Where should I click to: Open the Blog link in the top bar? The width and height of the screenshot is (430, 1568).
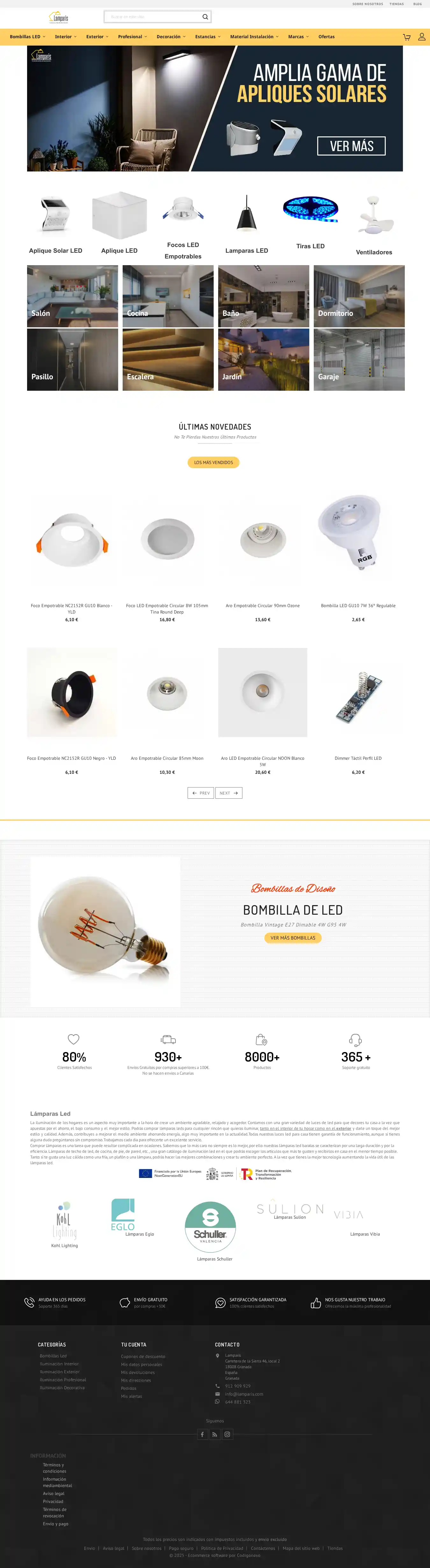pyautogui.click(x=417, y=4)
